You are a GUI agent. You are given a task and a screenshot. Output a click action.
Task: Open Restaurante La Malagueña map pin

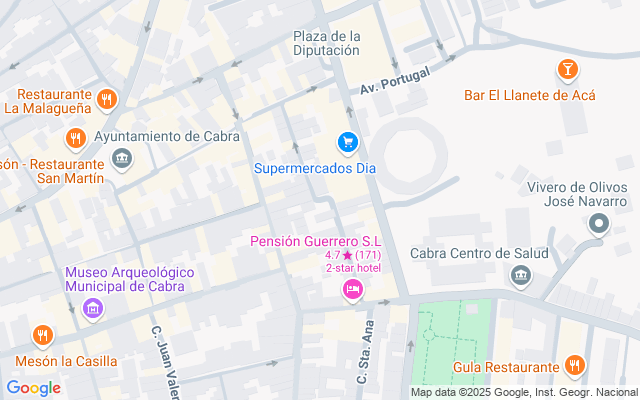pyautogui.click(x=107, y=100)
